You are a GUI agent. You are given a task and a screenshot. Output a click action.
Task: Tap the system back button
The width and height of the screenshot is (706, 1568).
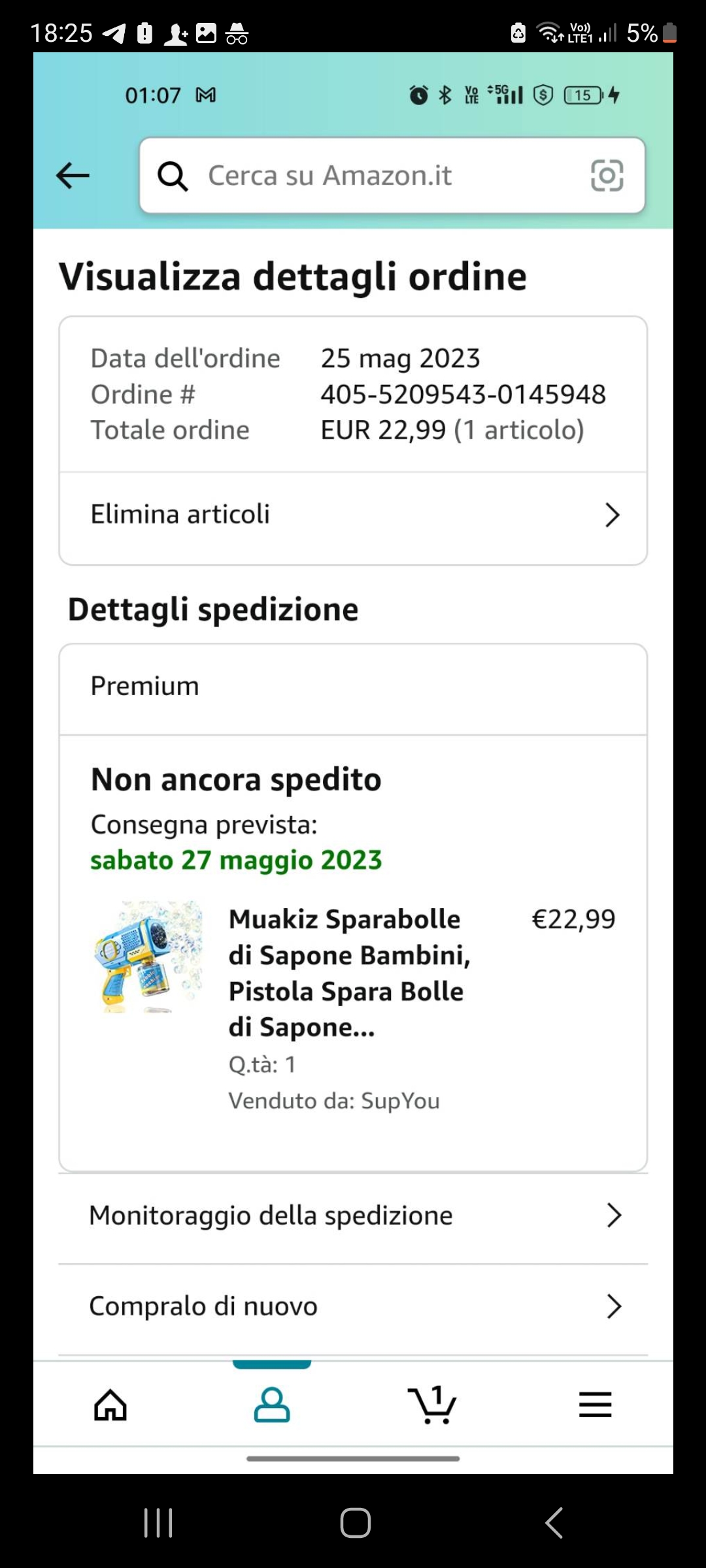tap(554, 1524)
